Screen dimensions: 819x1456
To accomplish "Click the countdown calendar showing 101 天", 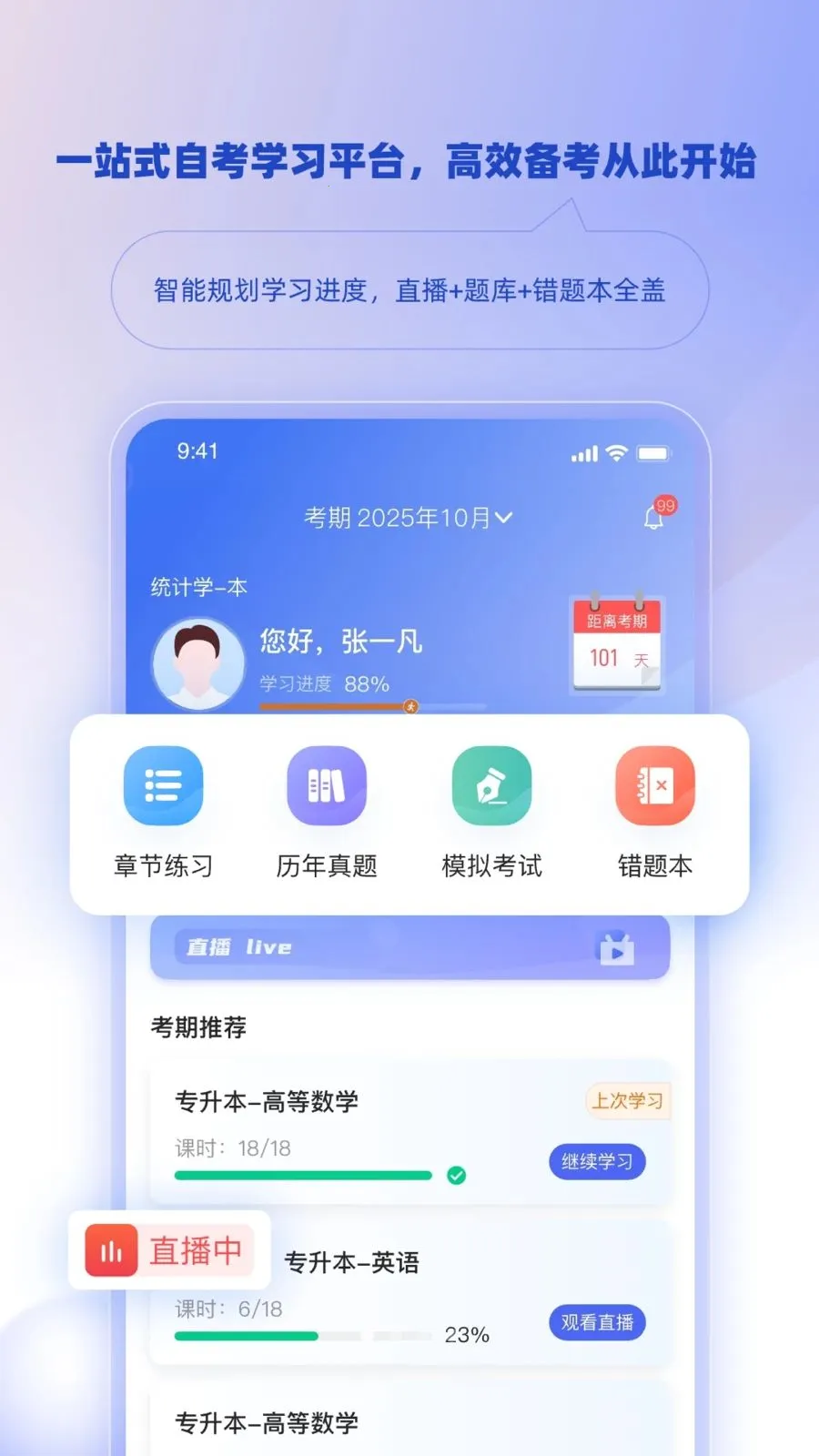I will click(616, 646).
